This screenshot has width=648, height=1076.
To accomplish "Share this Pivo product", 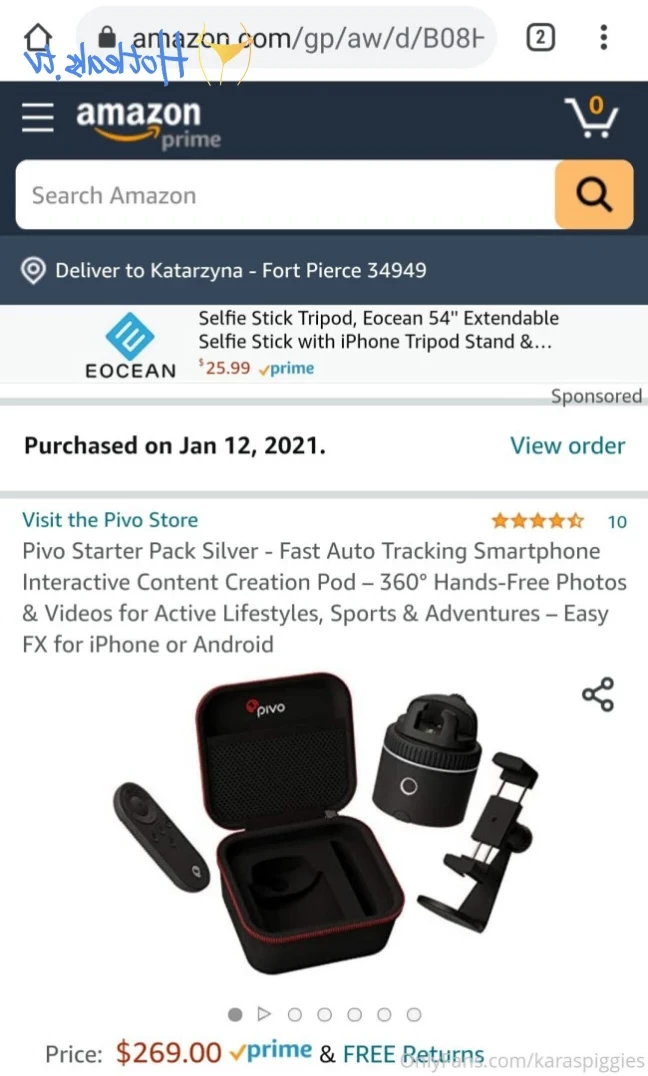I will (x=598, y=694).
